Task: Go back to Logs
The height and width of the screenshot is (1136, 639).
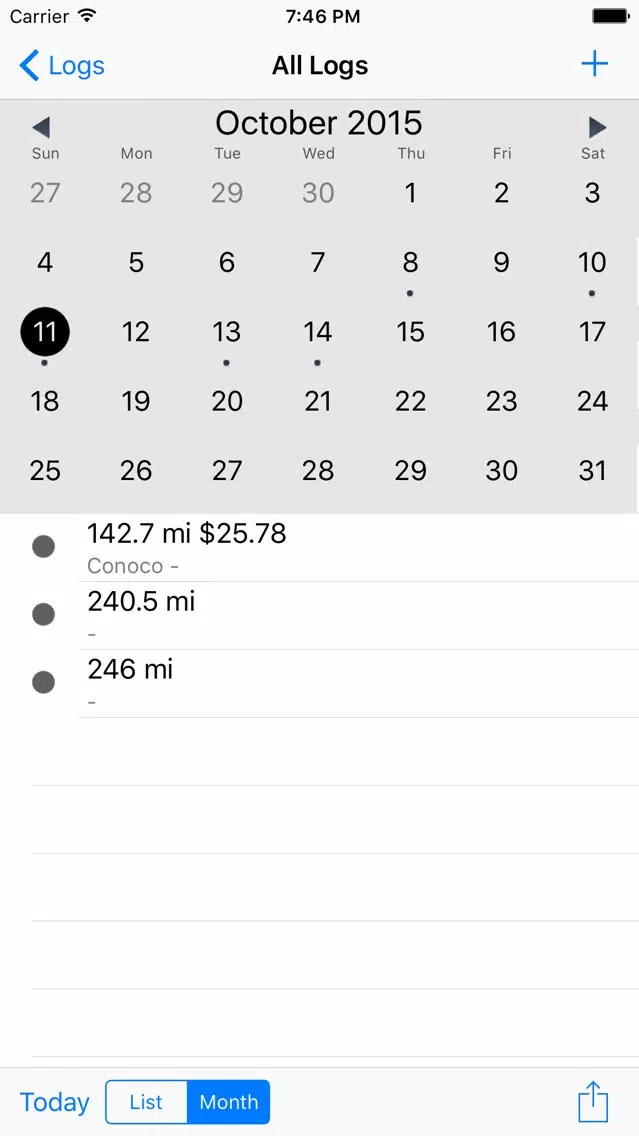Action: click(x=62, y=66)
